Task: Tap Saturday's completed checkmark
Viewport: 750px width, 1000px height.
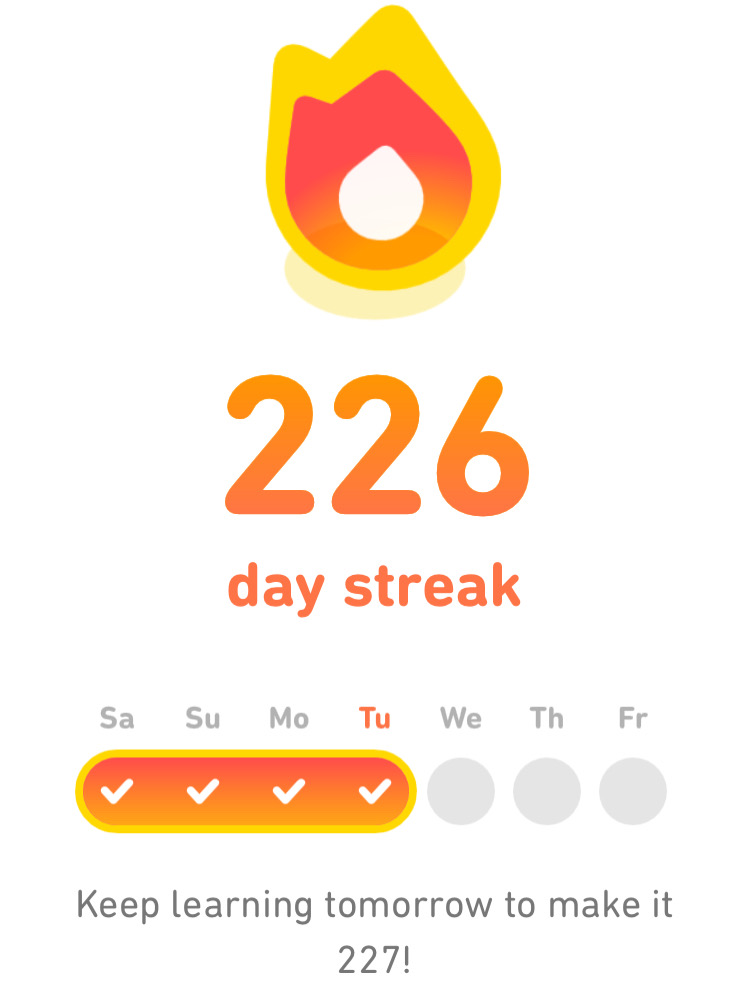Action: click(x=118, y=790)
